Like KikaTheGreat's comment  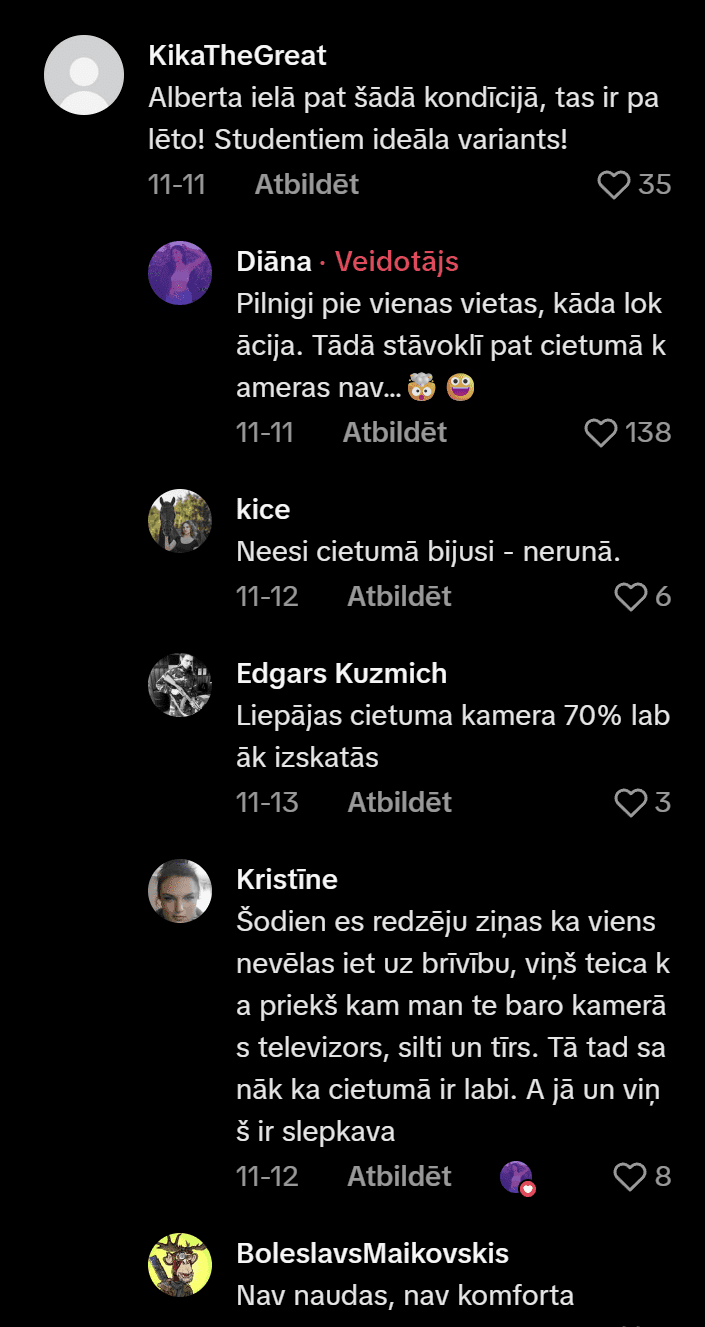click(x=614, y=185)
